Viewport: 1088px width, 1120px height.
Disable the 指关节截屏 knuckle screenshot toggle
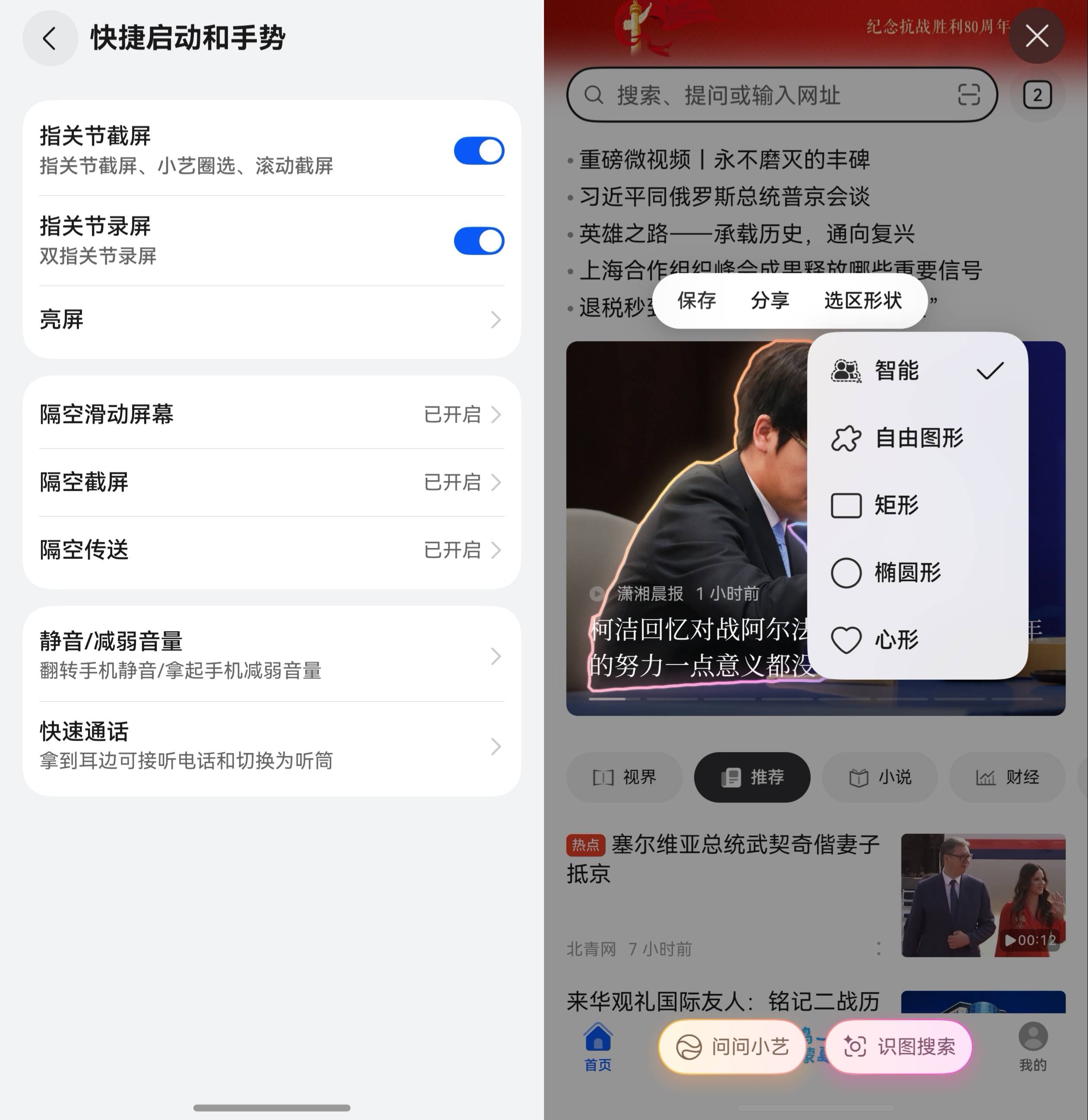479,150
